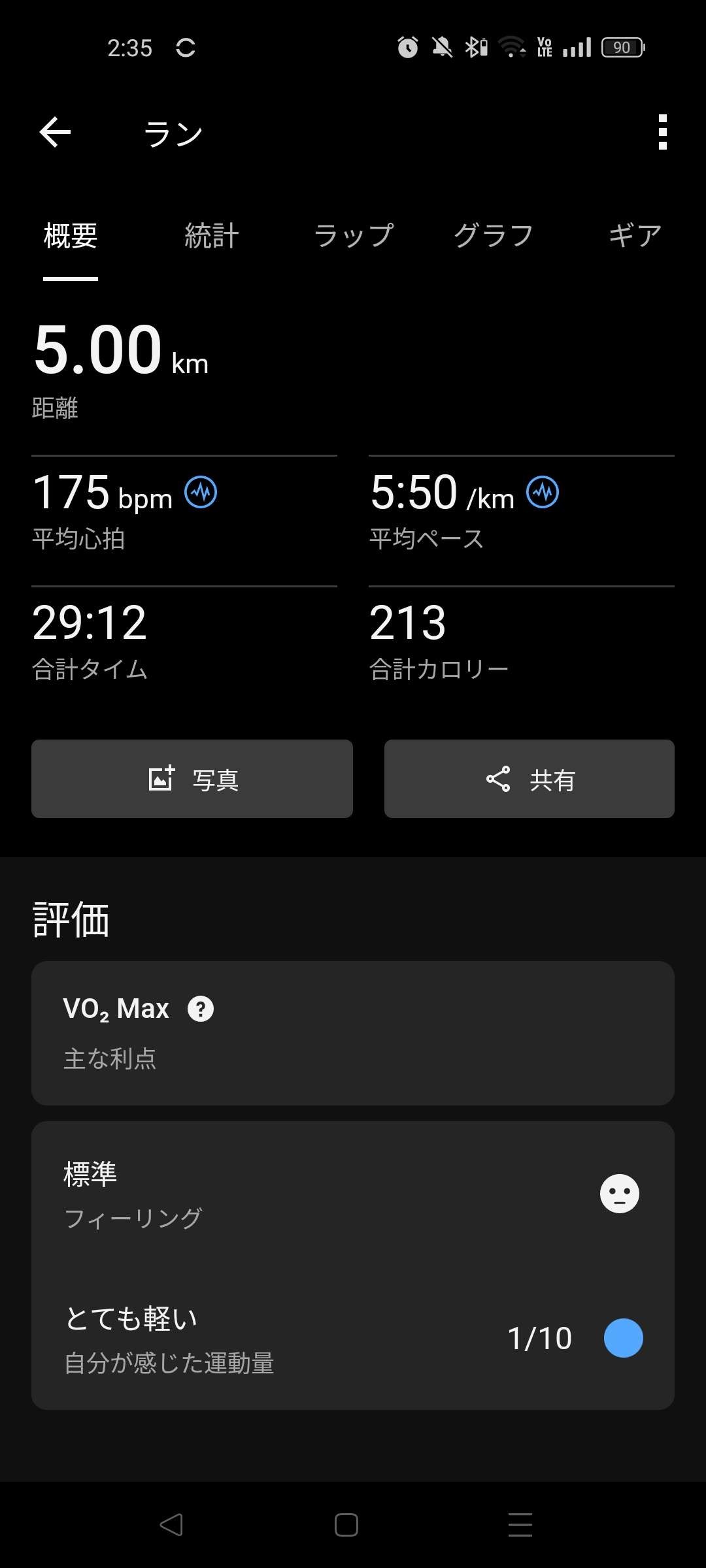Open recent apps from the navigation bar
Image resolution: width=706 pixels, height=1568 pixels.
(x=520, y=1525)
